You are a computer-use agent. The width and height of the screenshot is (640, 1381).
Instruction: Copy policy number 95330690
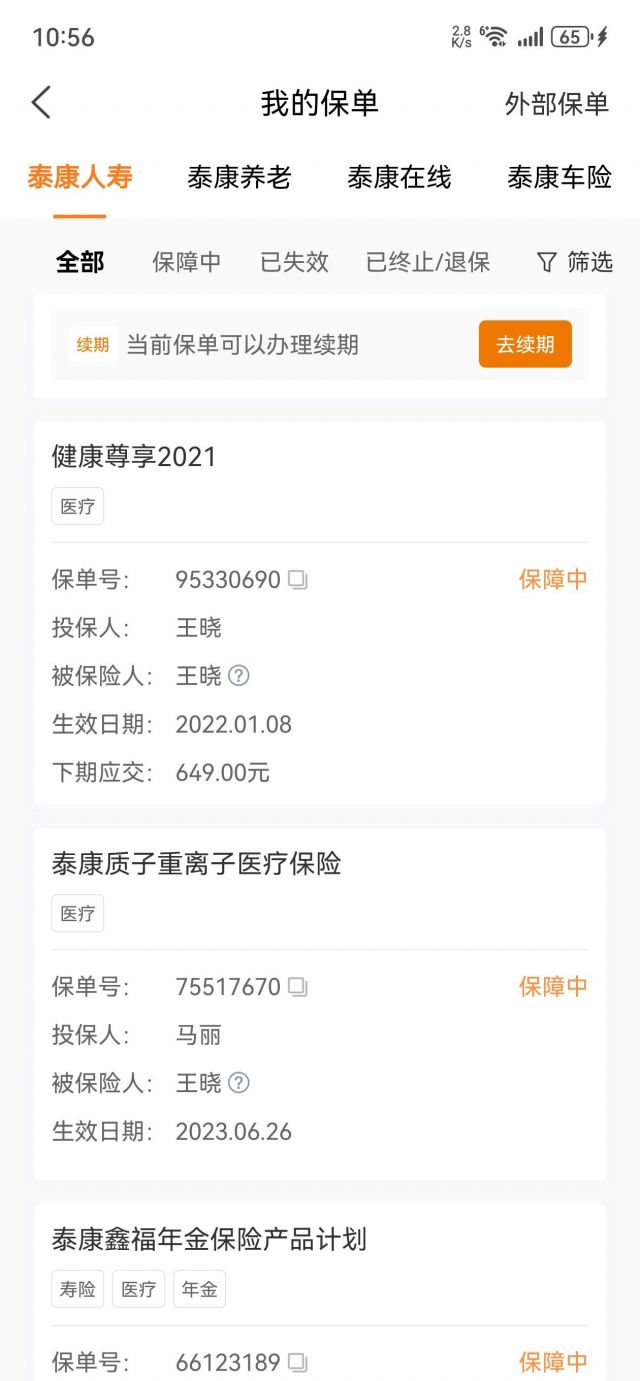(x=298, y=580)
